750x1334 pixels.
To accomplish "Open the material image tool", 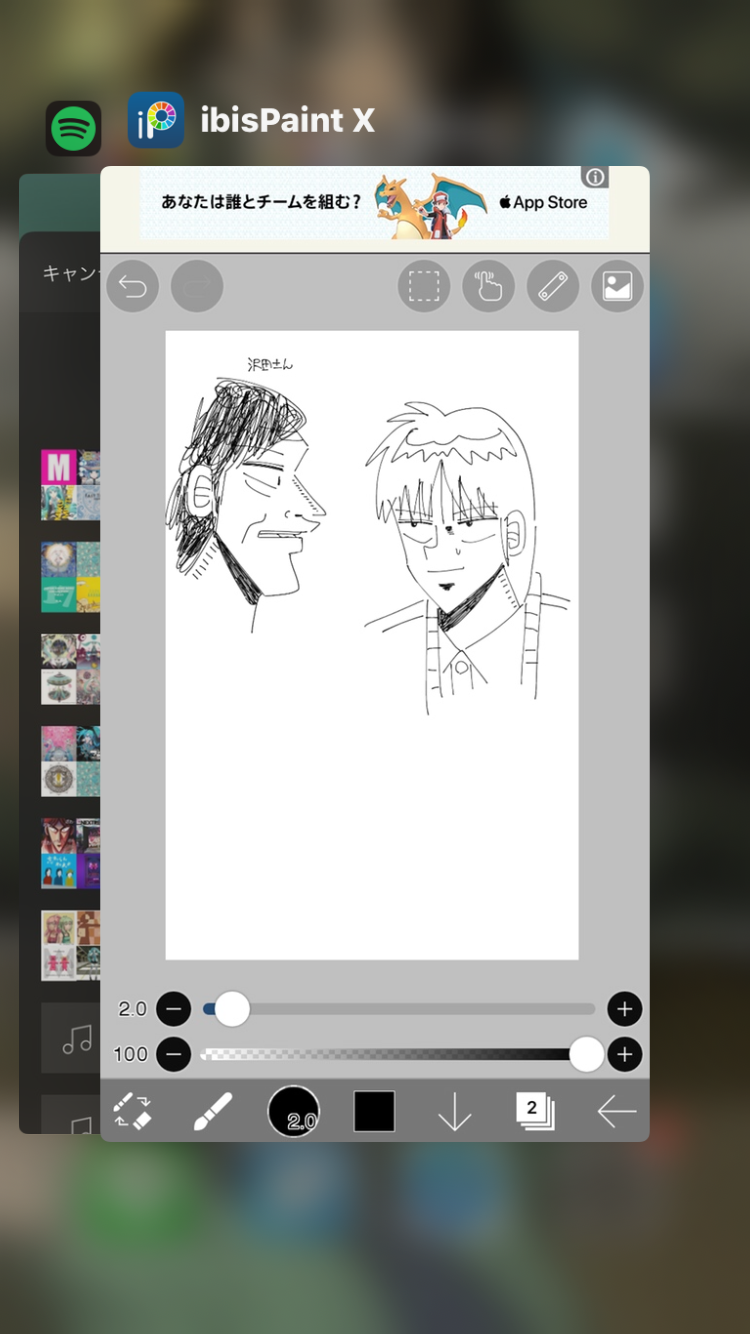I will coord(617,288).
